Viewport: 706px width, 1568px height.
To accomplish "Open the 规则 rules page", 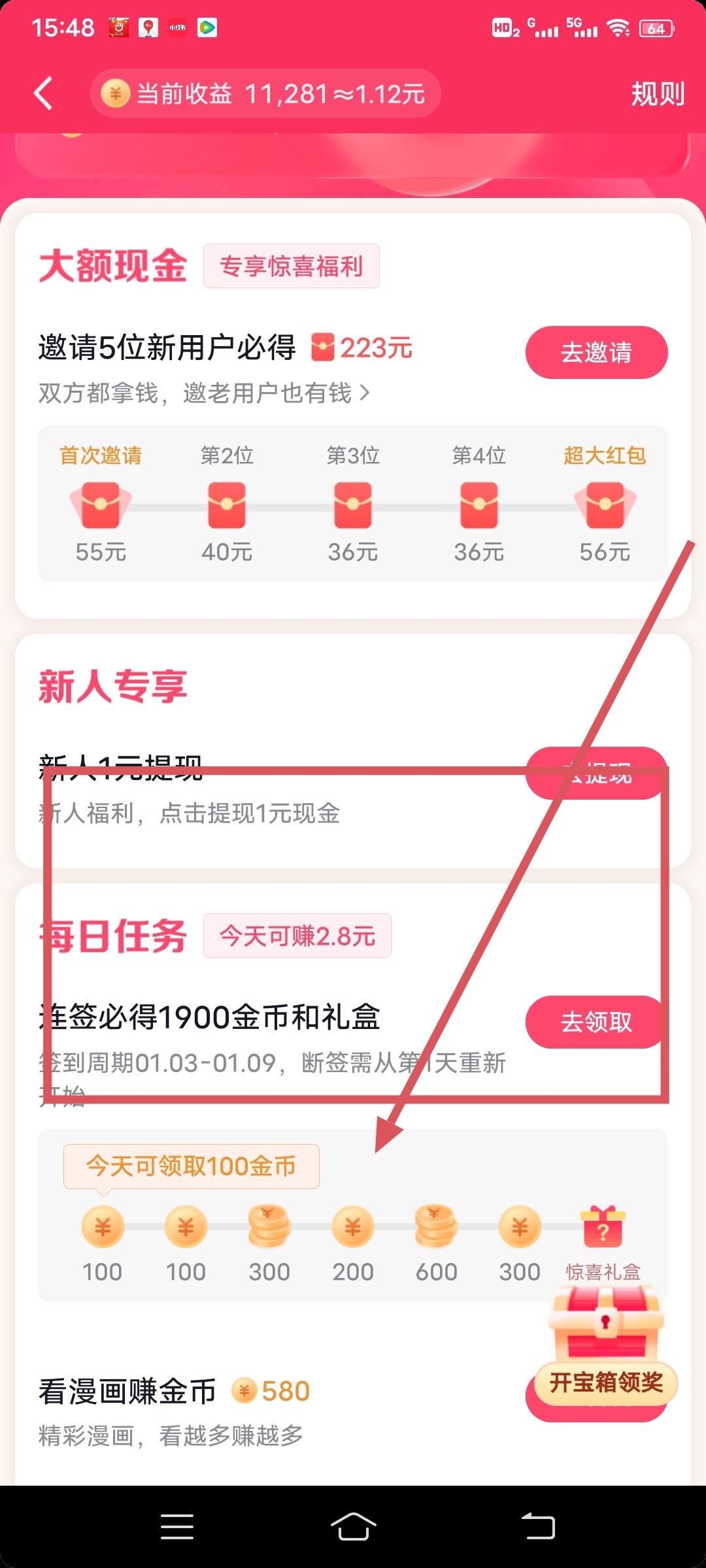I will pyautogui.click(x=657, y=93).
